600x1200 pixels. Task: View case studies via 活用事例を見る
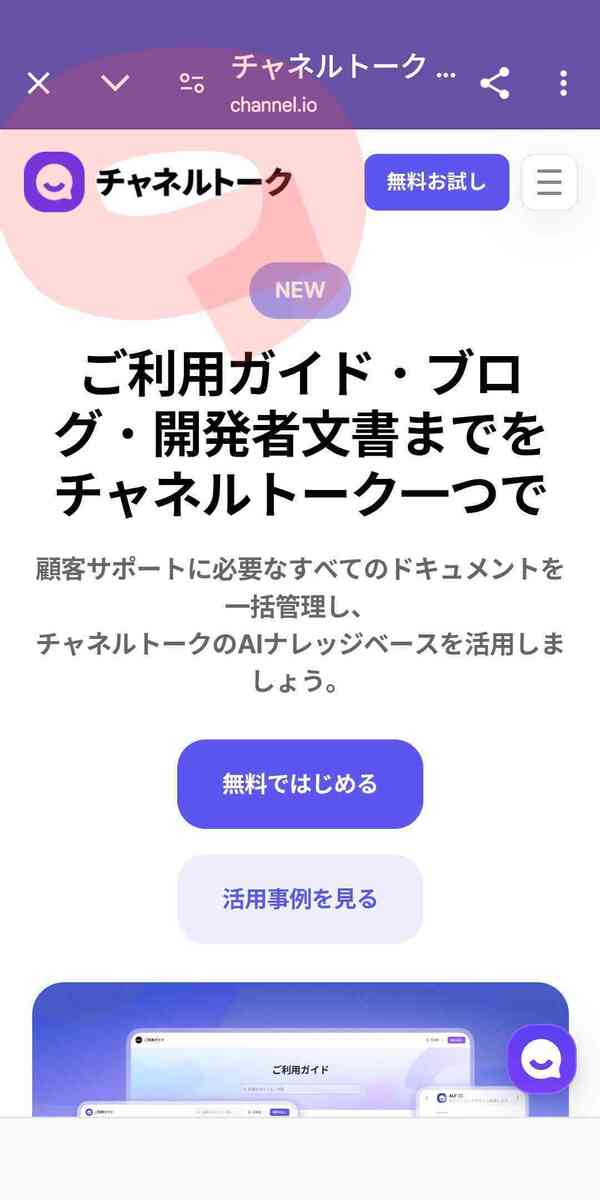point(300,899)
